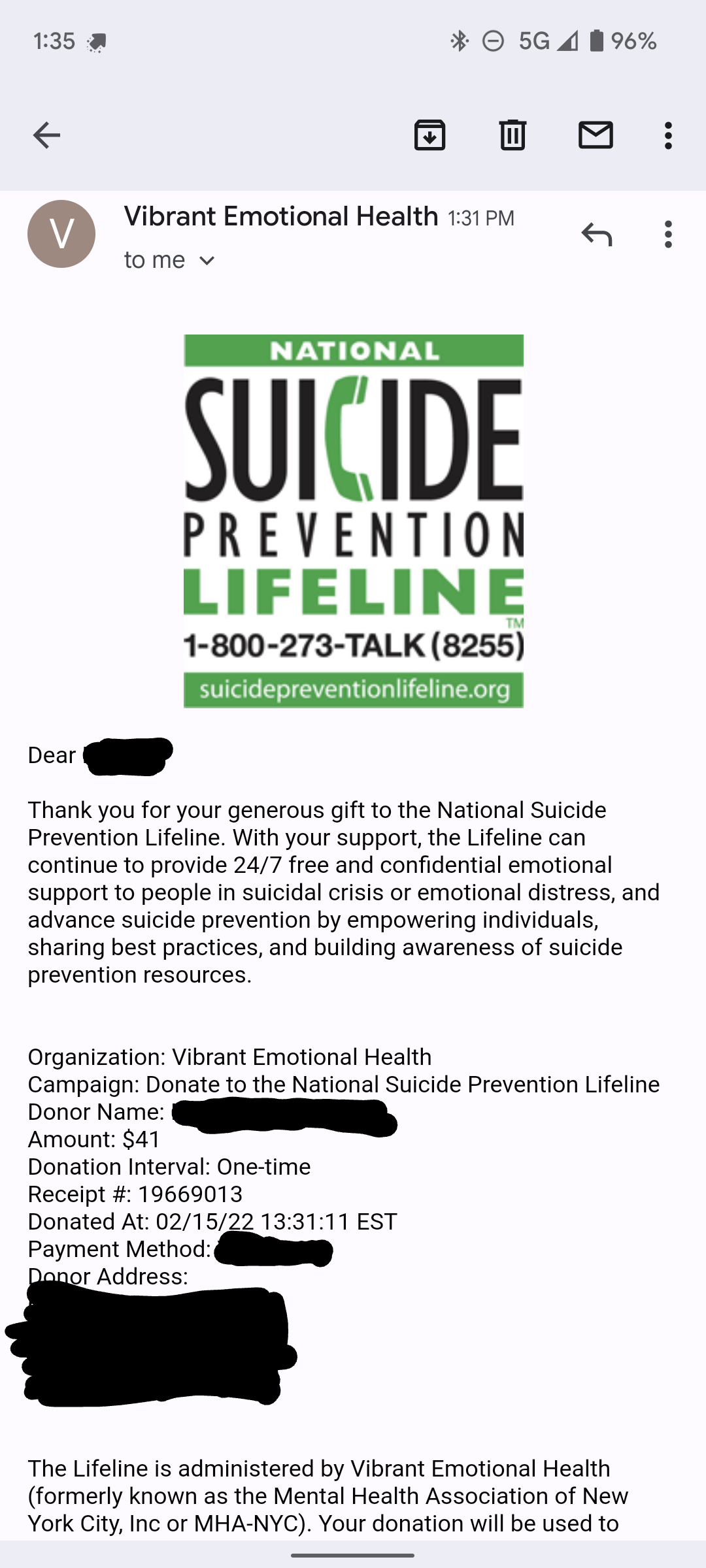706x1568 pixels.
Task: Mark this email as unread
Action: pos(596,135)
